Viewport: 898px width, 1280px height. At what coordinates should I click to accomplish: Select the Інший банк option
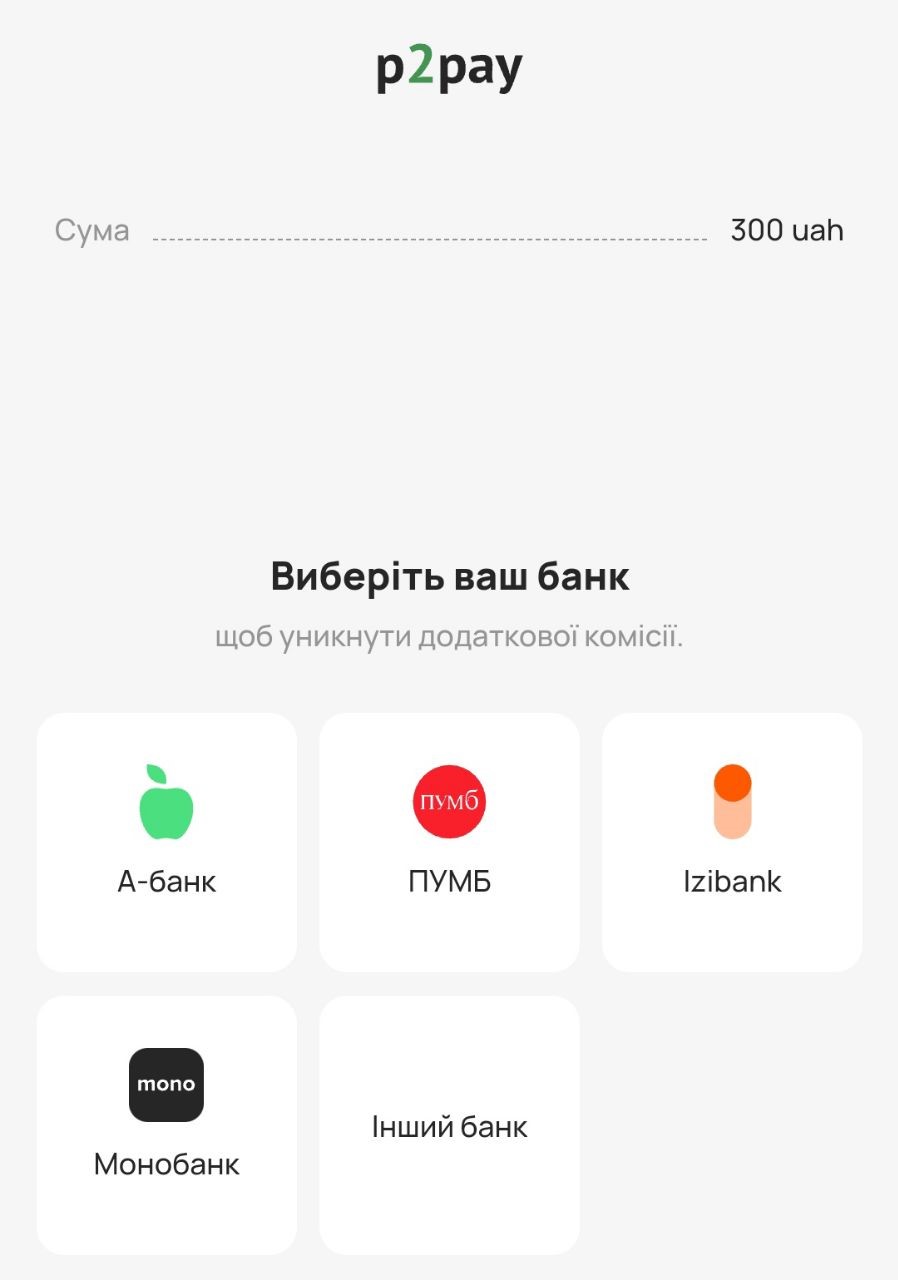(x=449, y=1124)
